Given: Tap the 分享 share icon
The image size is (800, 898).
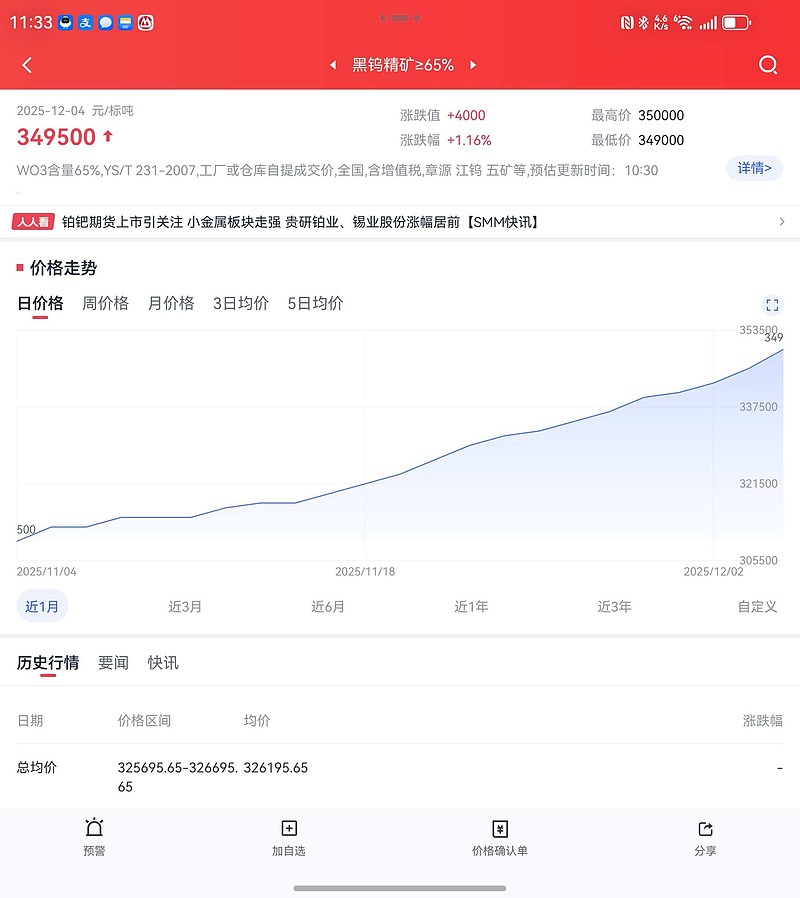Looking at the screenshot, I should point(705,829).
